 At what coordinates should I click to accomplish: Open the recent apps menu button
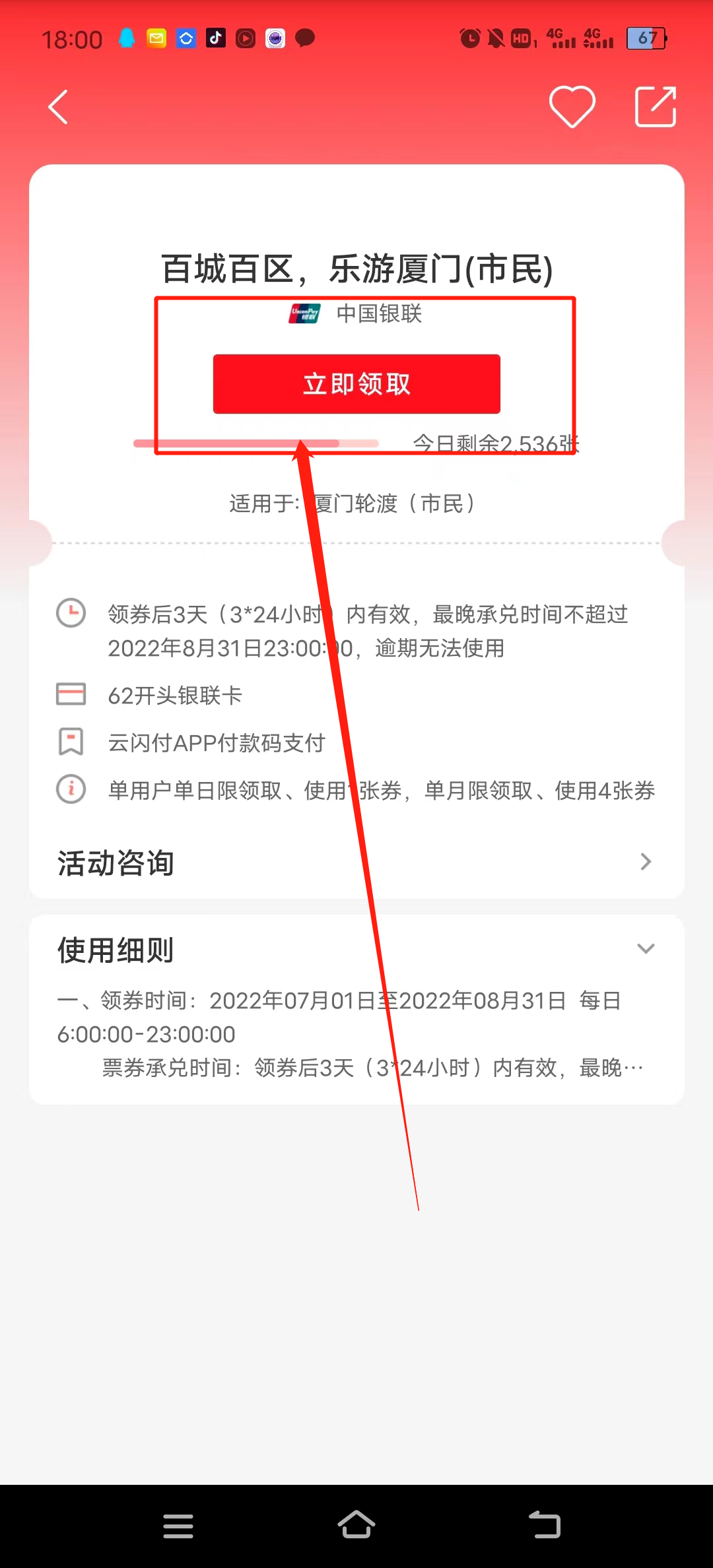click(178, 1526)
